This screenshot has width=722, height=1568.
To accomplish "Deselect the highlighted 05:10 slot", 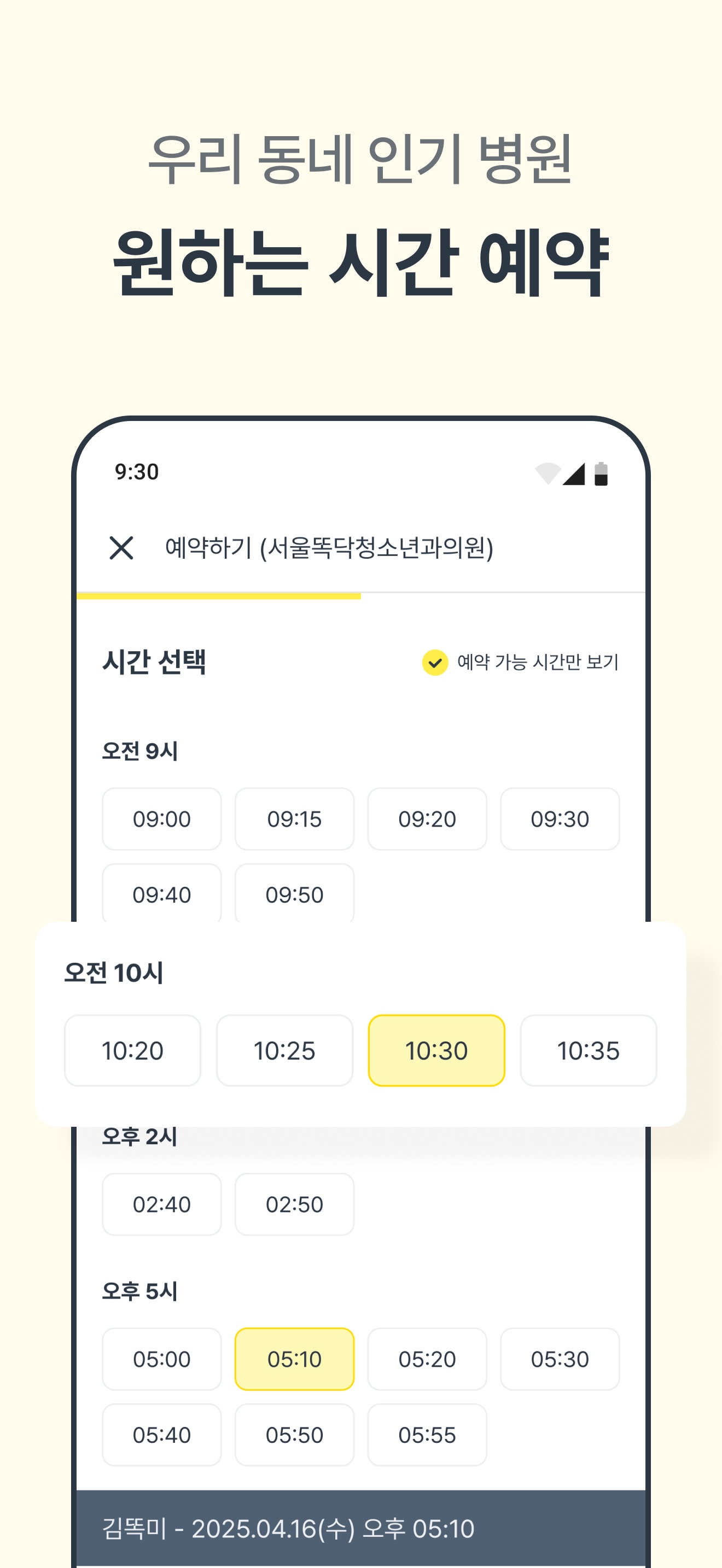I will tap(294, 1359).
